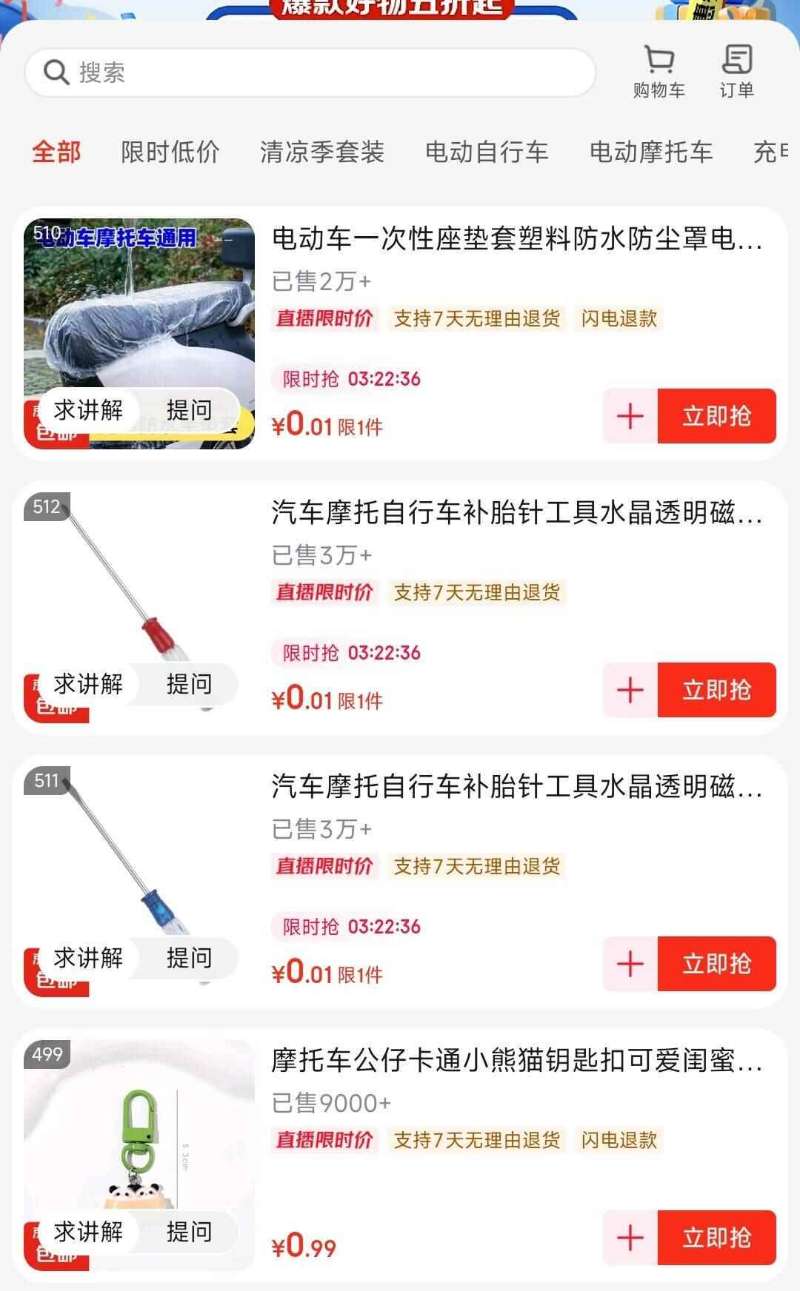
Task: Open the panda keychain product thumbnail
Action: click(x=137, y=1140)
